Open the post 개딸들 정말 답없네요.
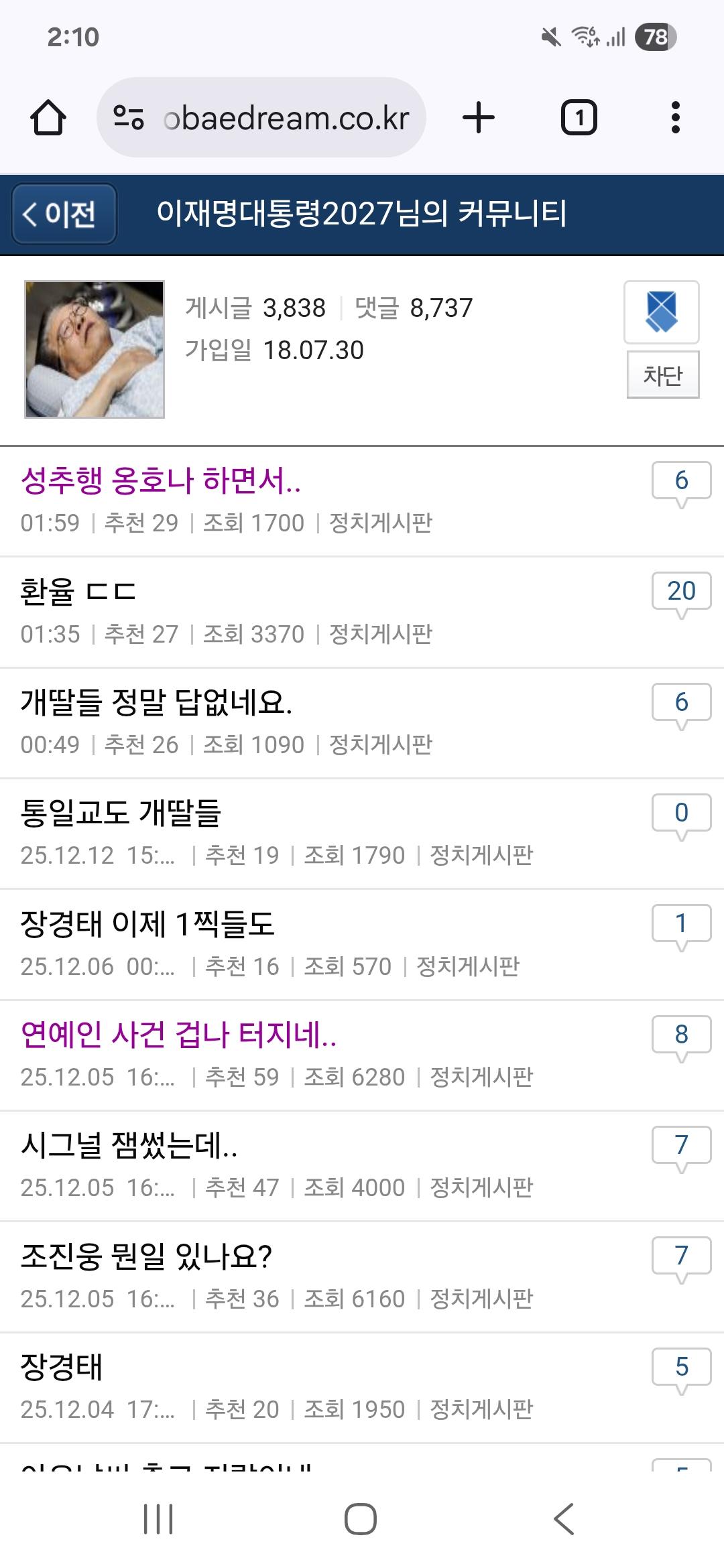The width and height of the screenshot is (724, 1568). 156,702
